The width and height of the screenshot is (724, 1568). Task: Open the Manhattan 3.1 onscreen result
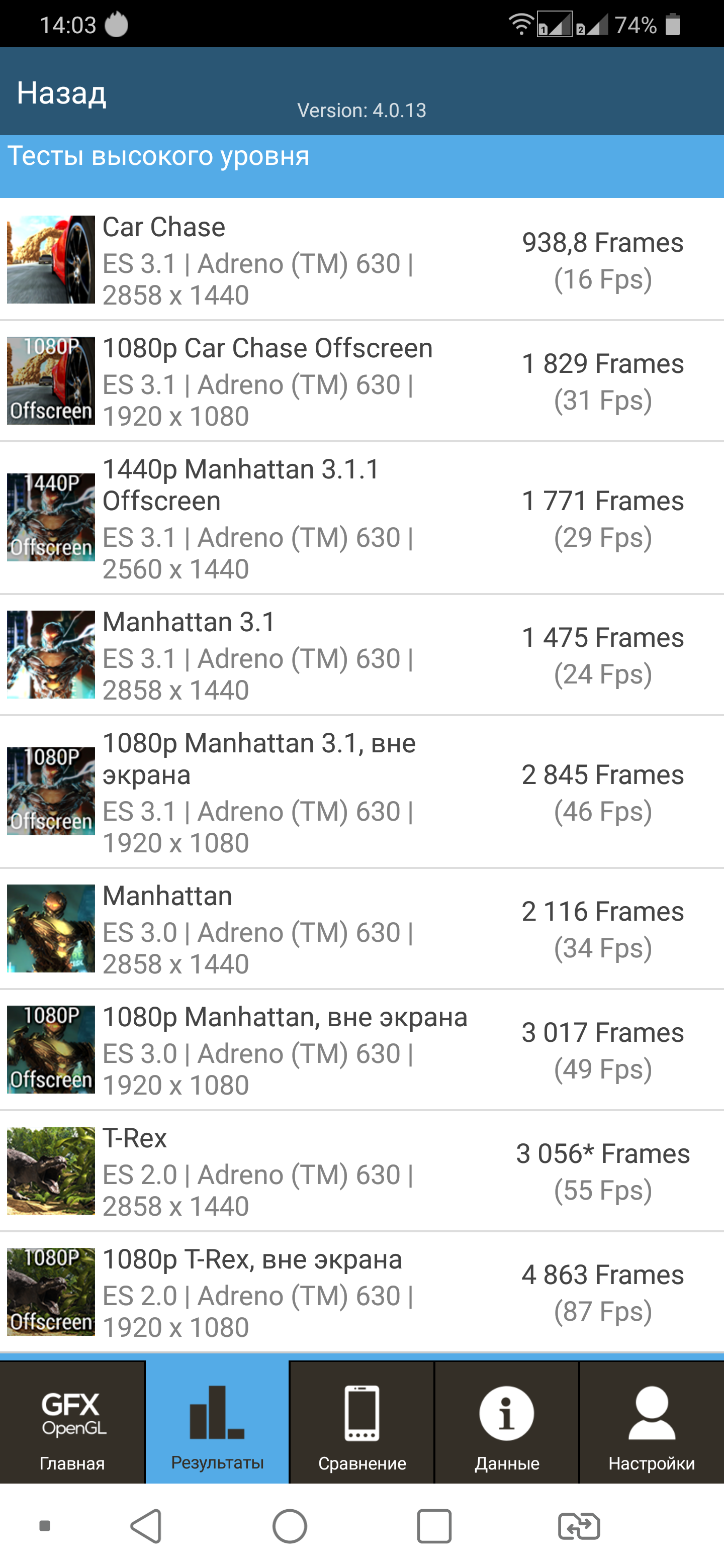click(361, 655)
